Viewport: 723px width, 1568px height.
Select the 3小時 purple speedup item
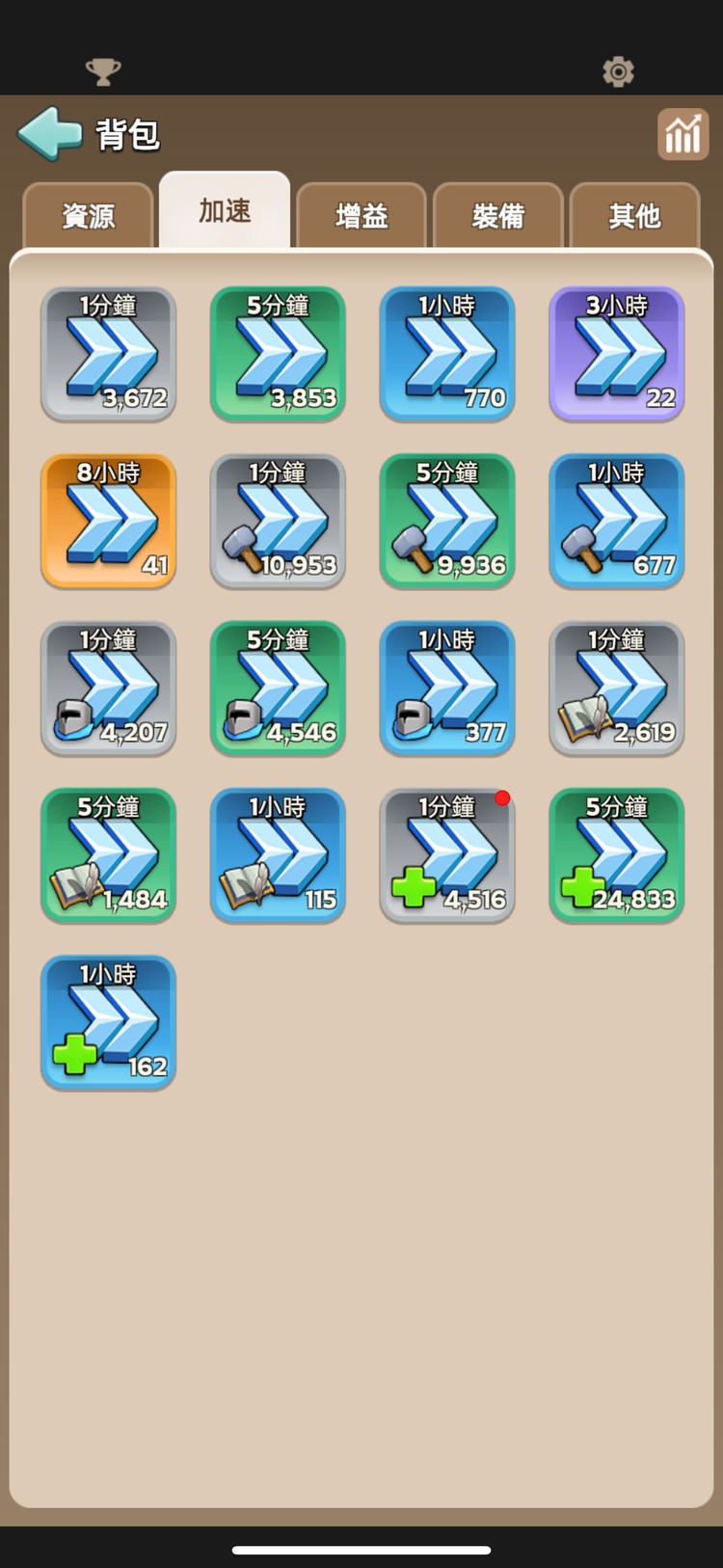click(617, 354)
